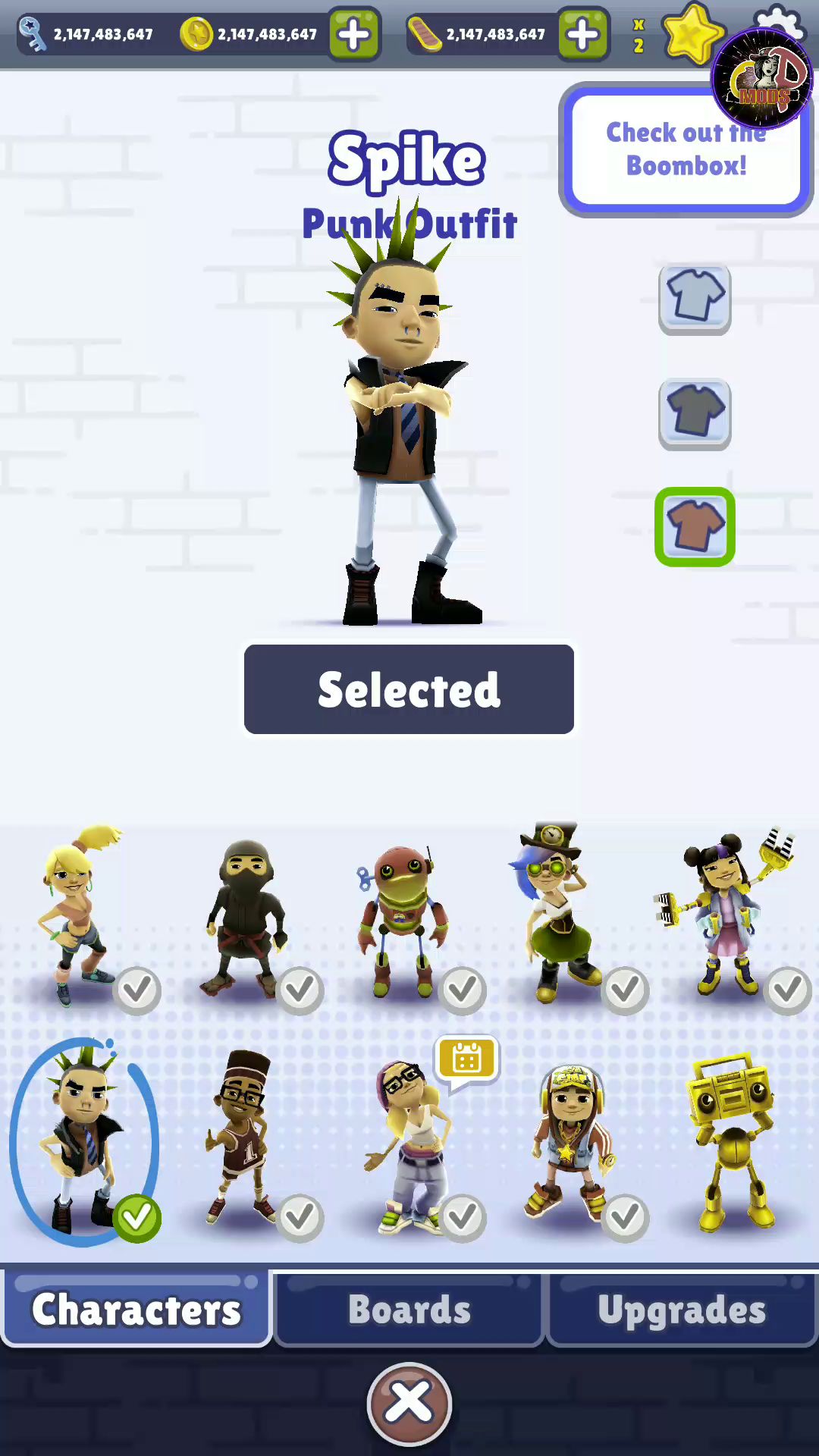
Task: Switch to the Boards tab
Action: coord(409,1310)
